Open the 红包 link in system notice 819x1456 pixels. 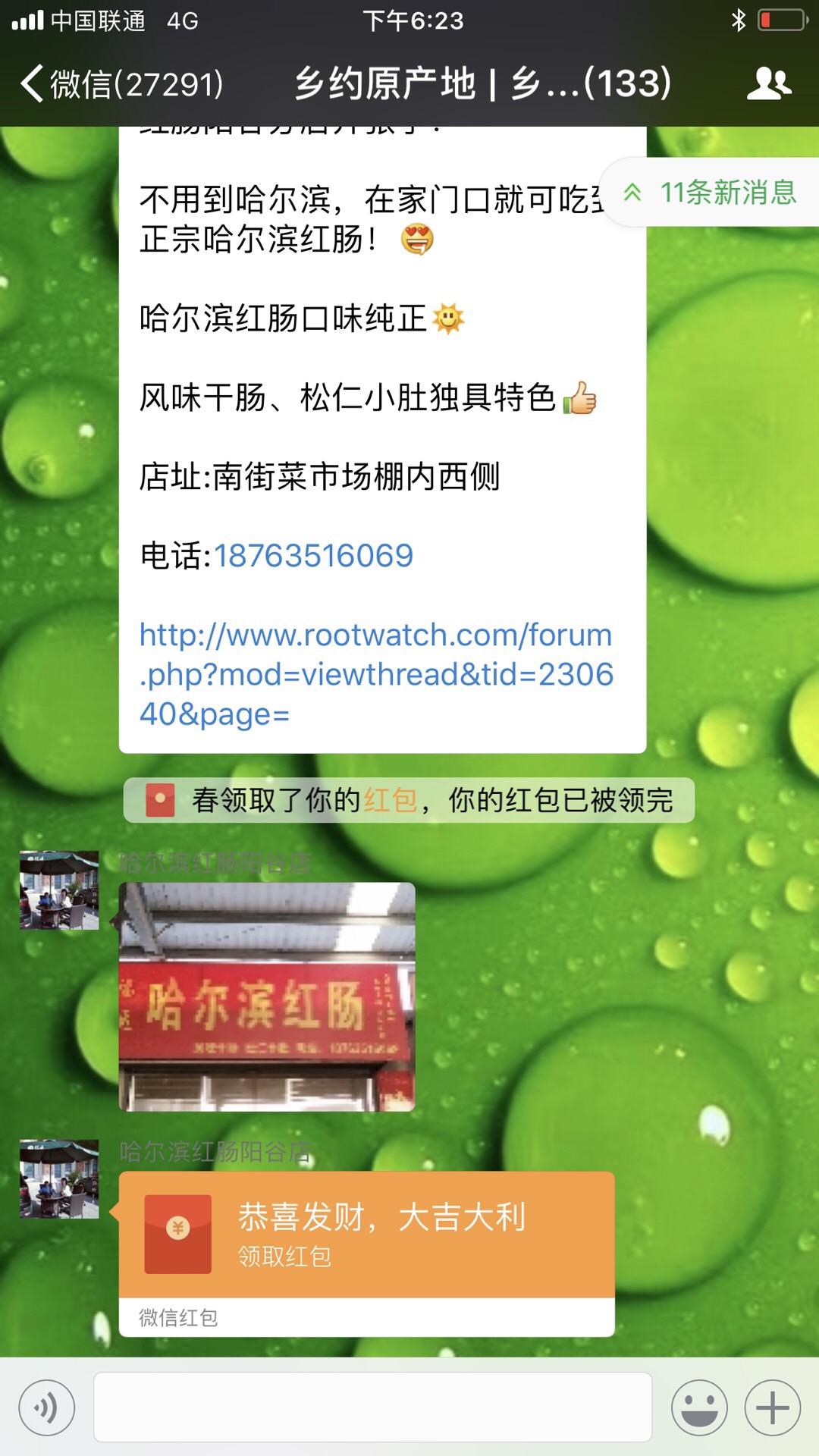[x=391, y=800]
